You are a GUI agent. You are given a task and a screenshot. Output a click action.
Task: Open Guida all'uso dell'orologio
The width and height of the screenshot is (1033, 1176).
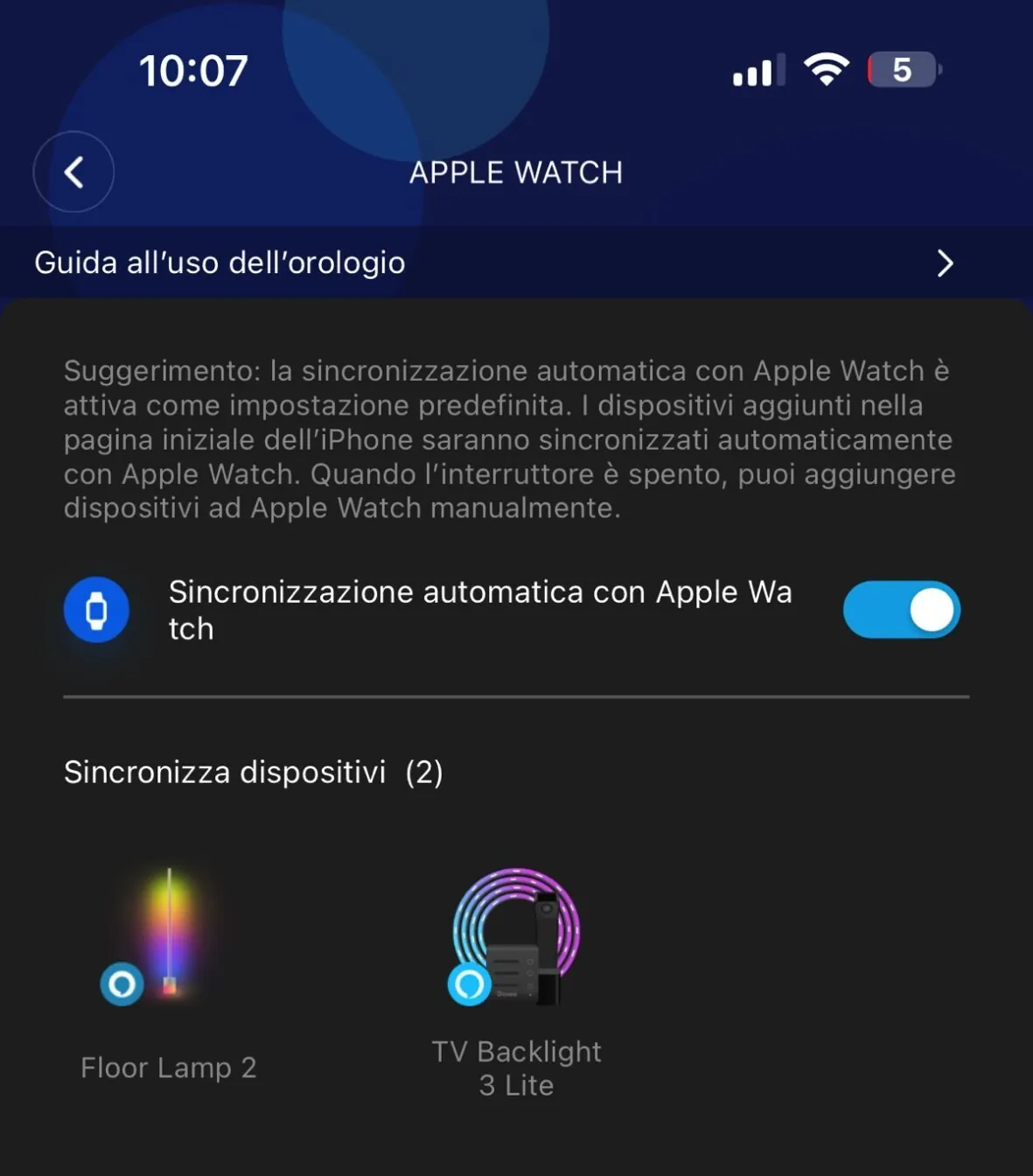point(219,262)
